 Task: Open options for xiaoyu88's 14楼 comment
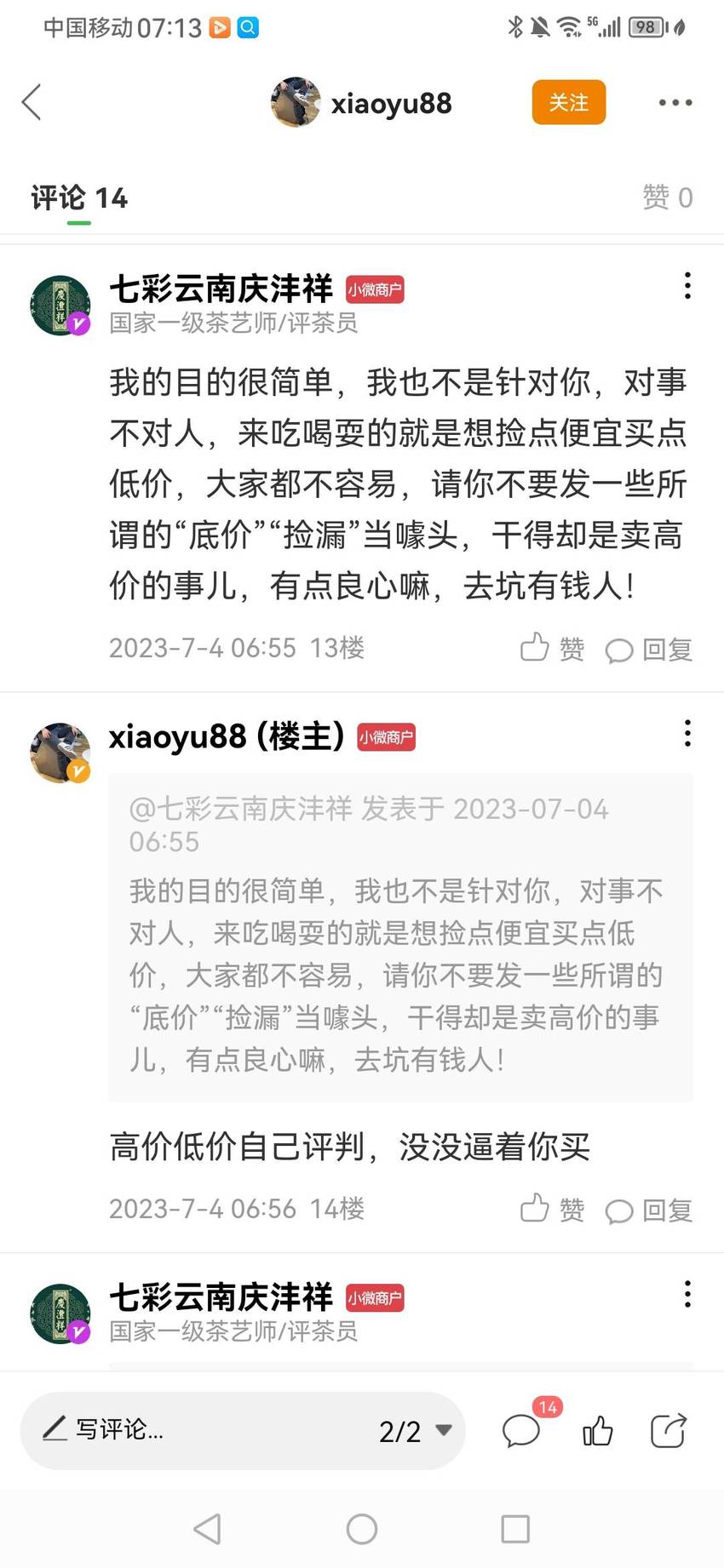[x=687, y=734]
